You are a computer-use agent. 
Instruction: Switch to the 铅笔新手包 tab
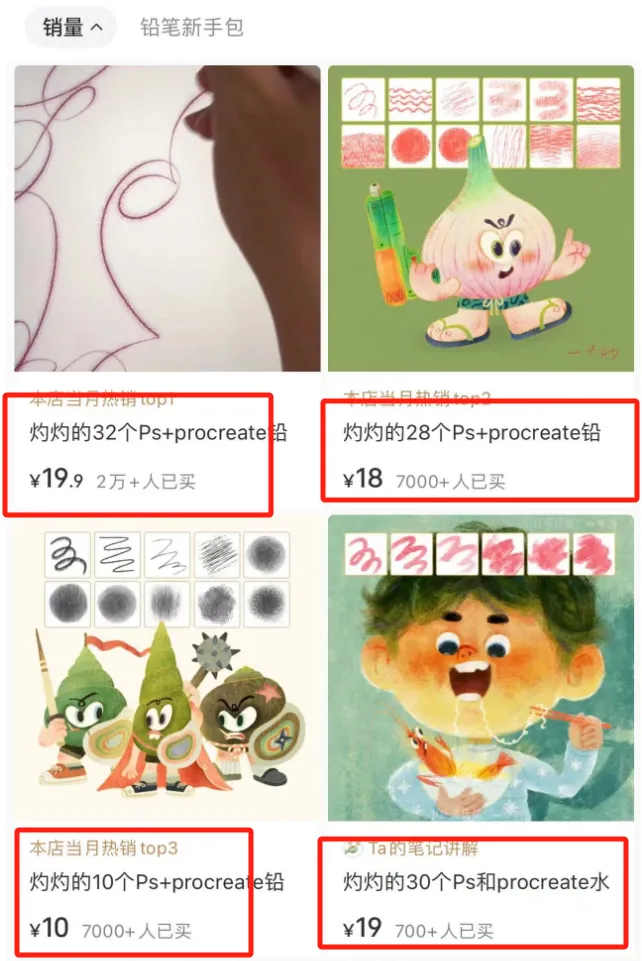(x=192, y=27)
